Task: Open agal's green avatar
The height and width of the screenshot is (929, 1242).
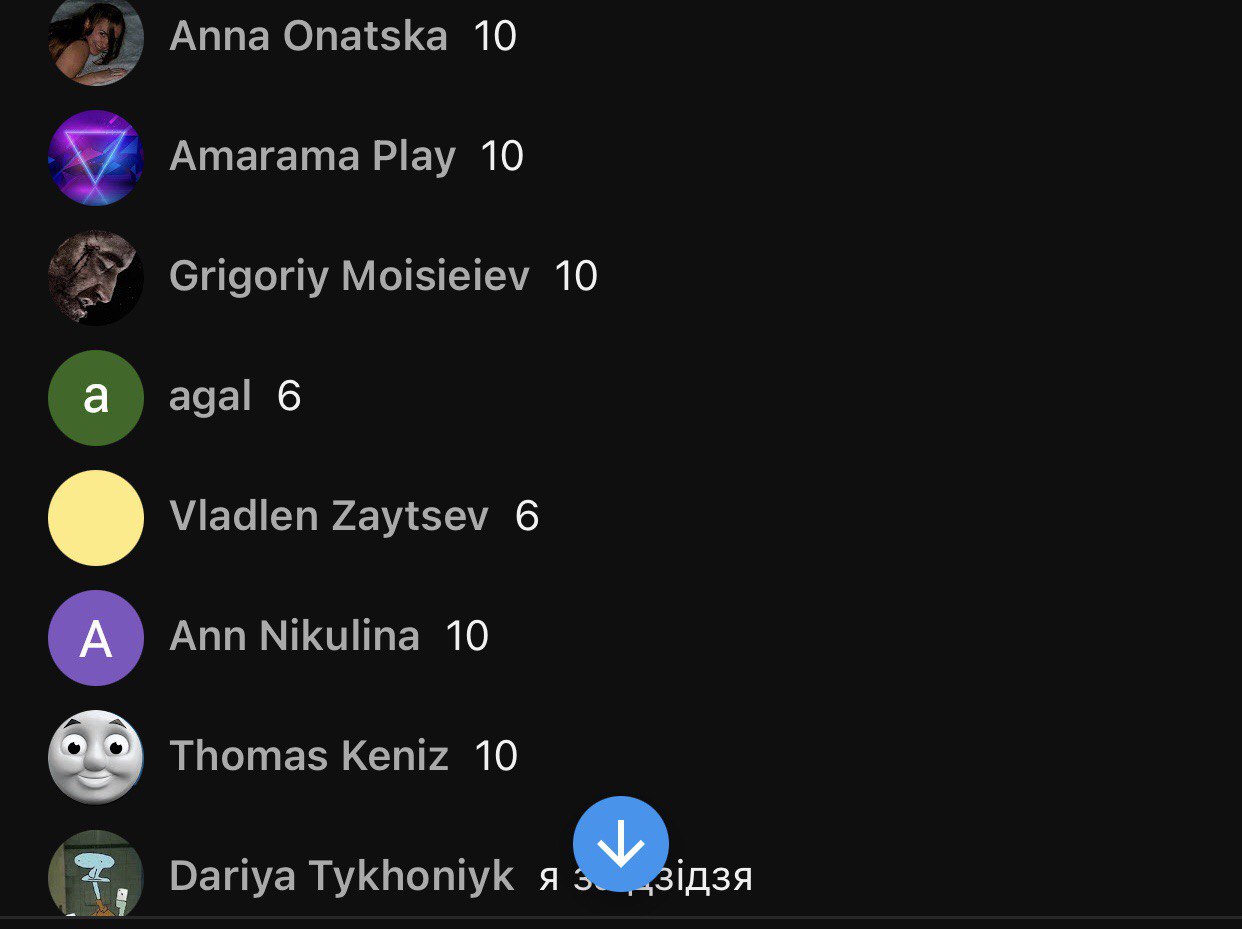Action: coord(96,397)
